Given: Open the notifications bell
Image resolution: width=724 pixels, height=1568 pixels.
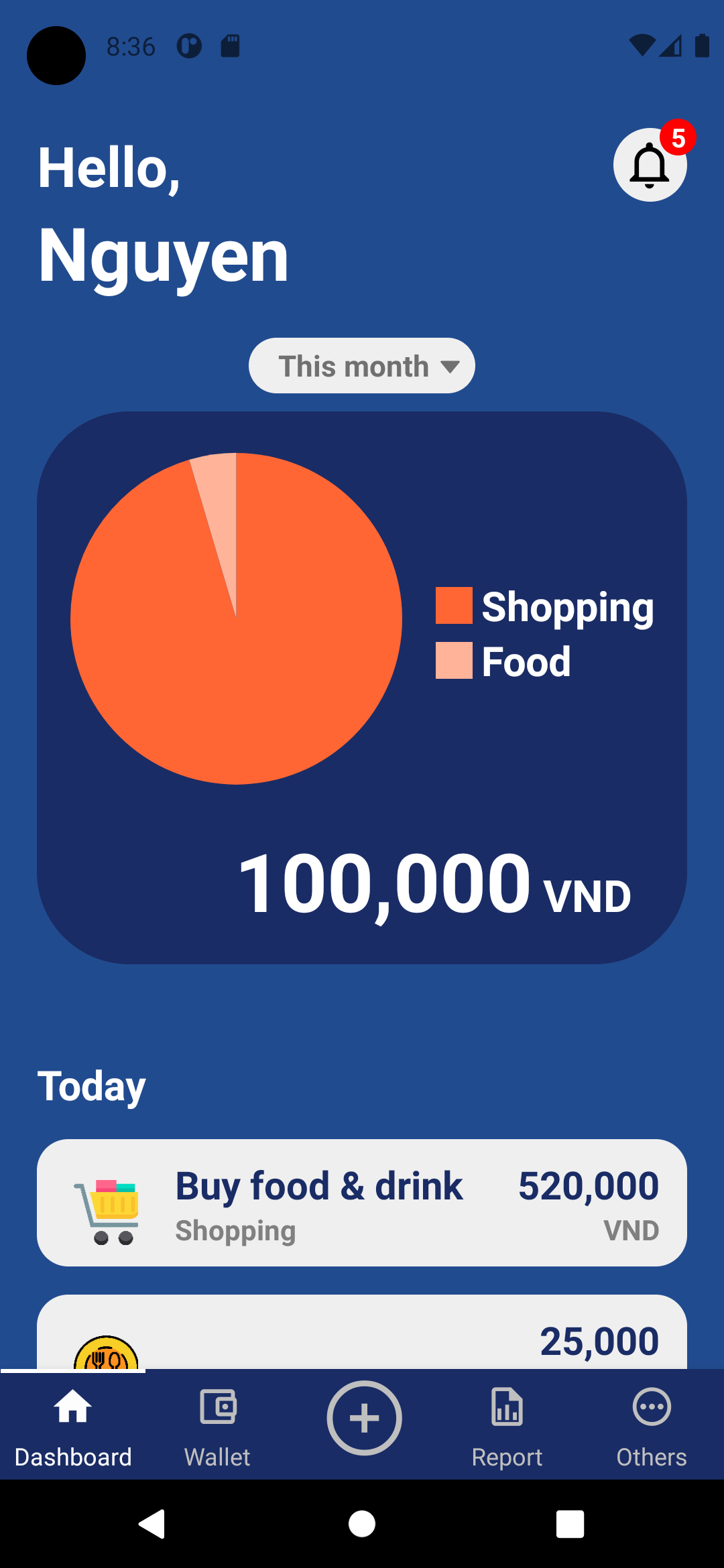Looking at the screenshot, I should [x=650, y=165].
